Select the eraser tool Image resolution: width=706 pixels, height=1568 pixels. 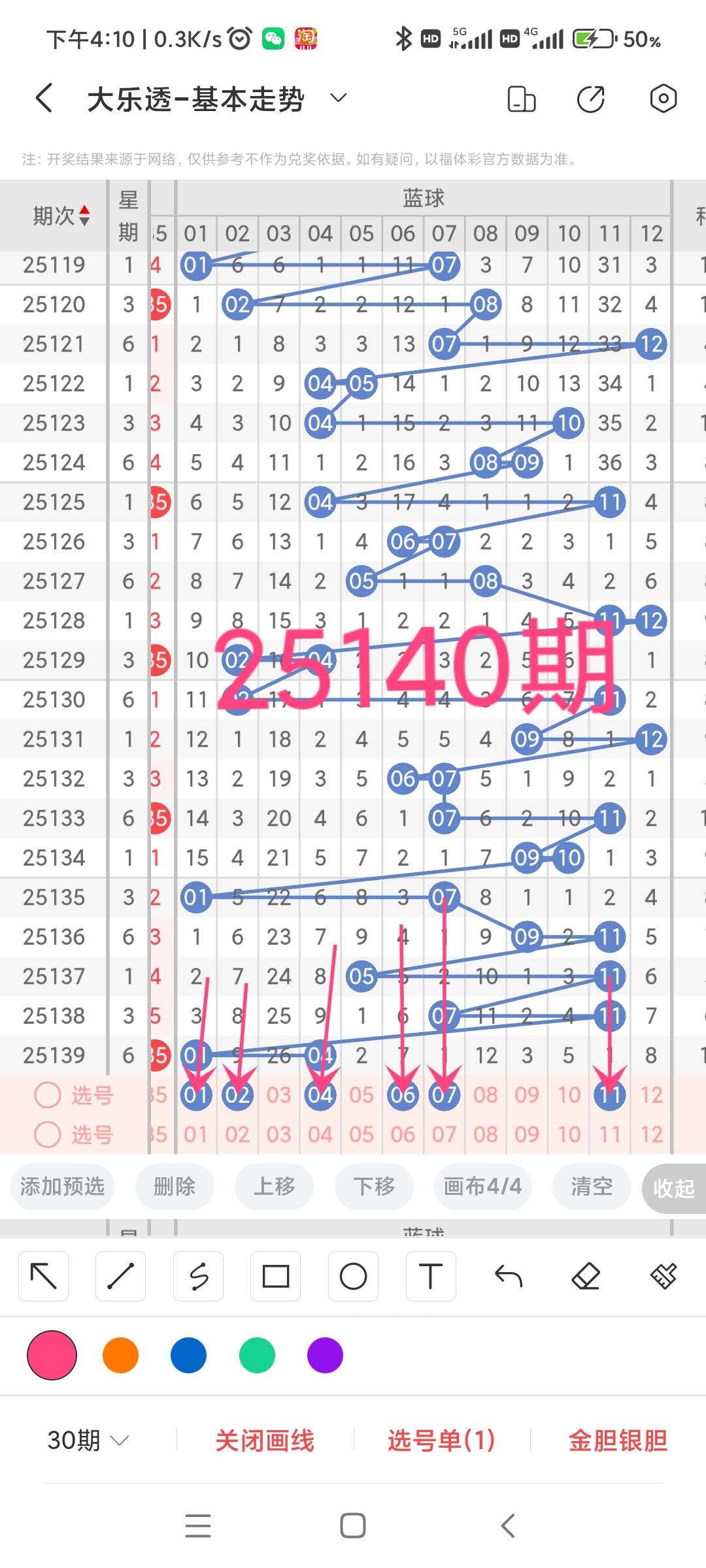(586, 1275)
